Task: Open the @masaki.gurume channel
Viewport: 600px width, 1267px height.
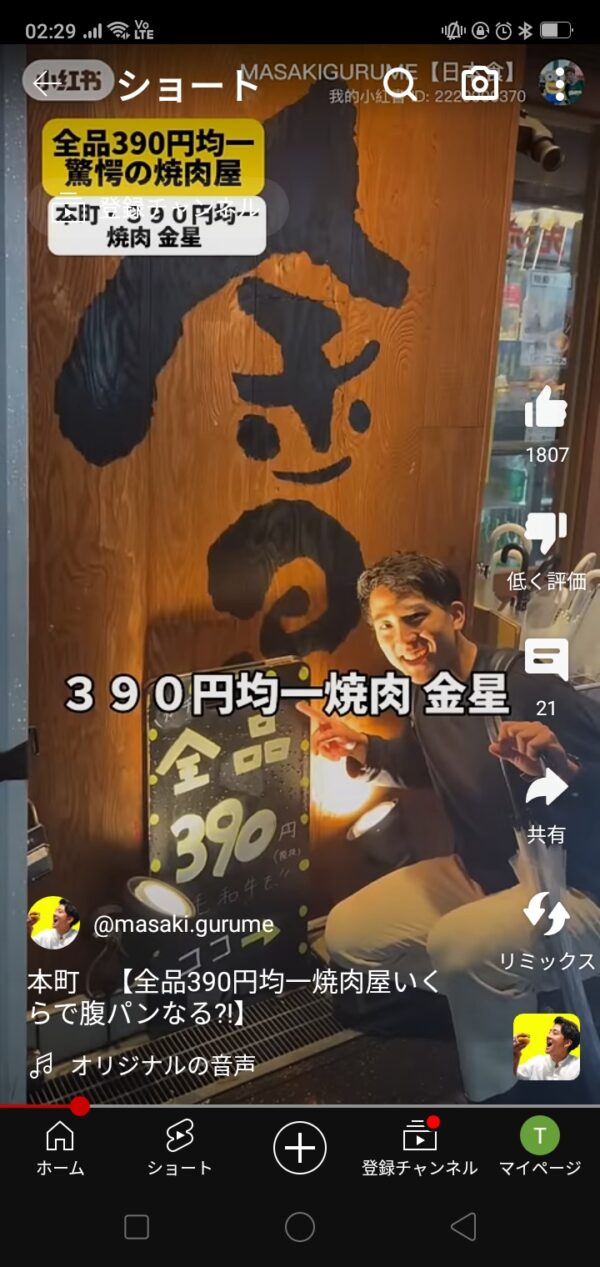Action: [183, 925]
